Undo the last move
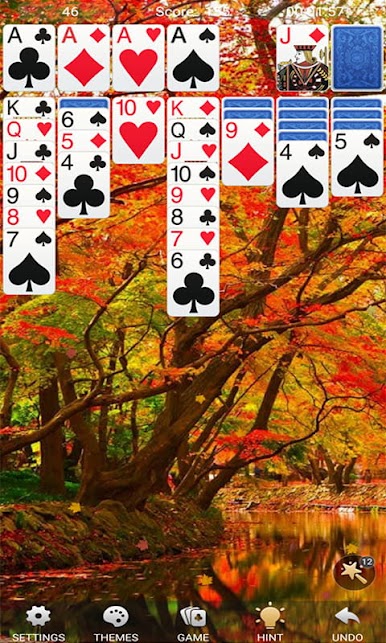This screenshot has width=386, height=643. [x=347, y=623]
